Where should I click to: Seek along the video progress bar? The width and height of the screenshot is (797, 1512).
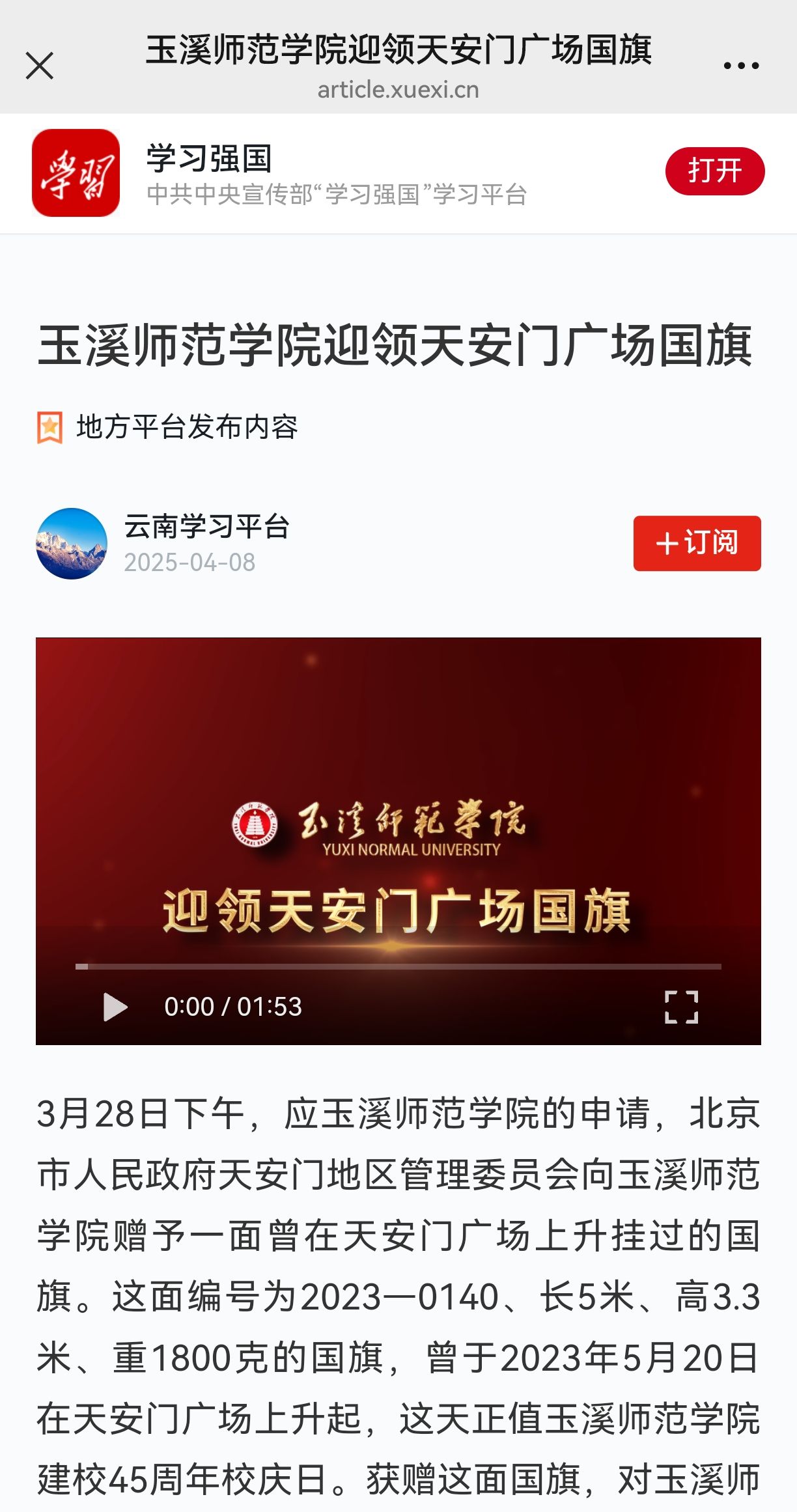[x=398, y=966]
